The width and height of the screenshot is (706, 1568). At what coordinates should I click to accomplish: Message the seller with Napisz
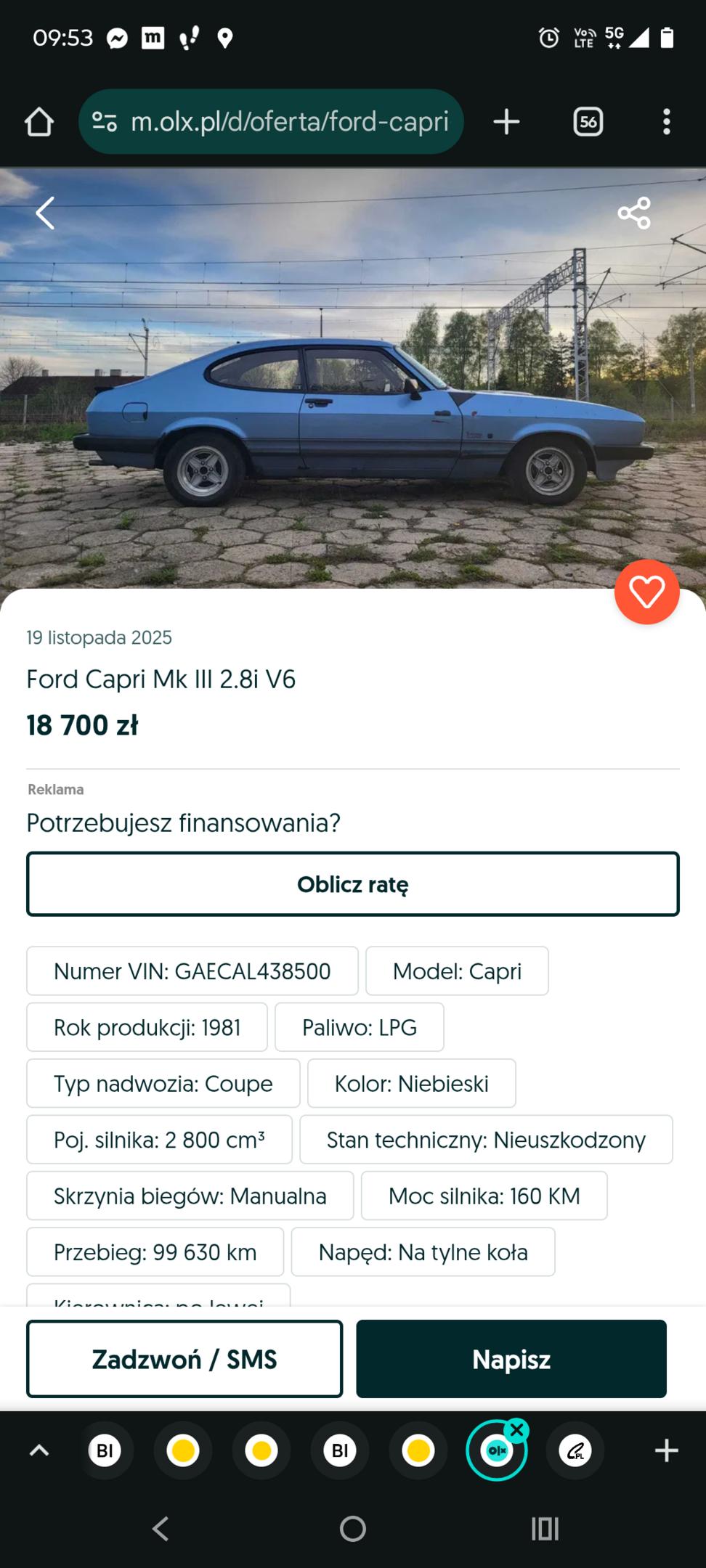(x=511, y=1359)
